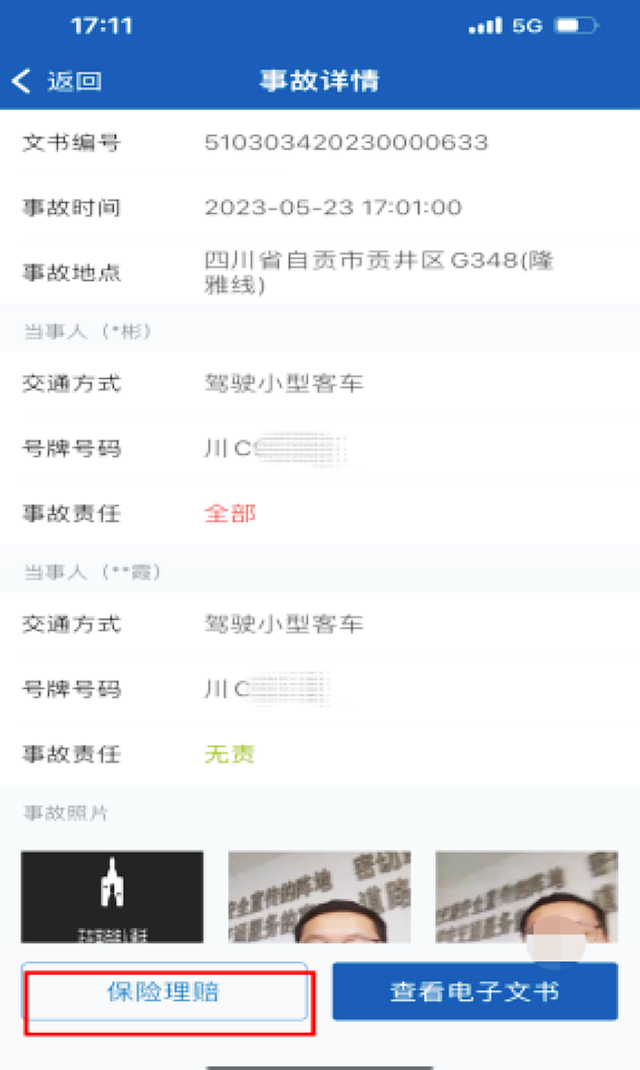Viewport: 640px width, 1070px height.
Task: Open 保险理赔 insurance claim
Action: click(164, 992)
